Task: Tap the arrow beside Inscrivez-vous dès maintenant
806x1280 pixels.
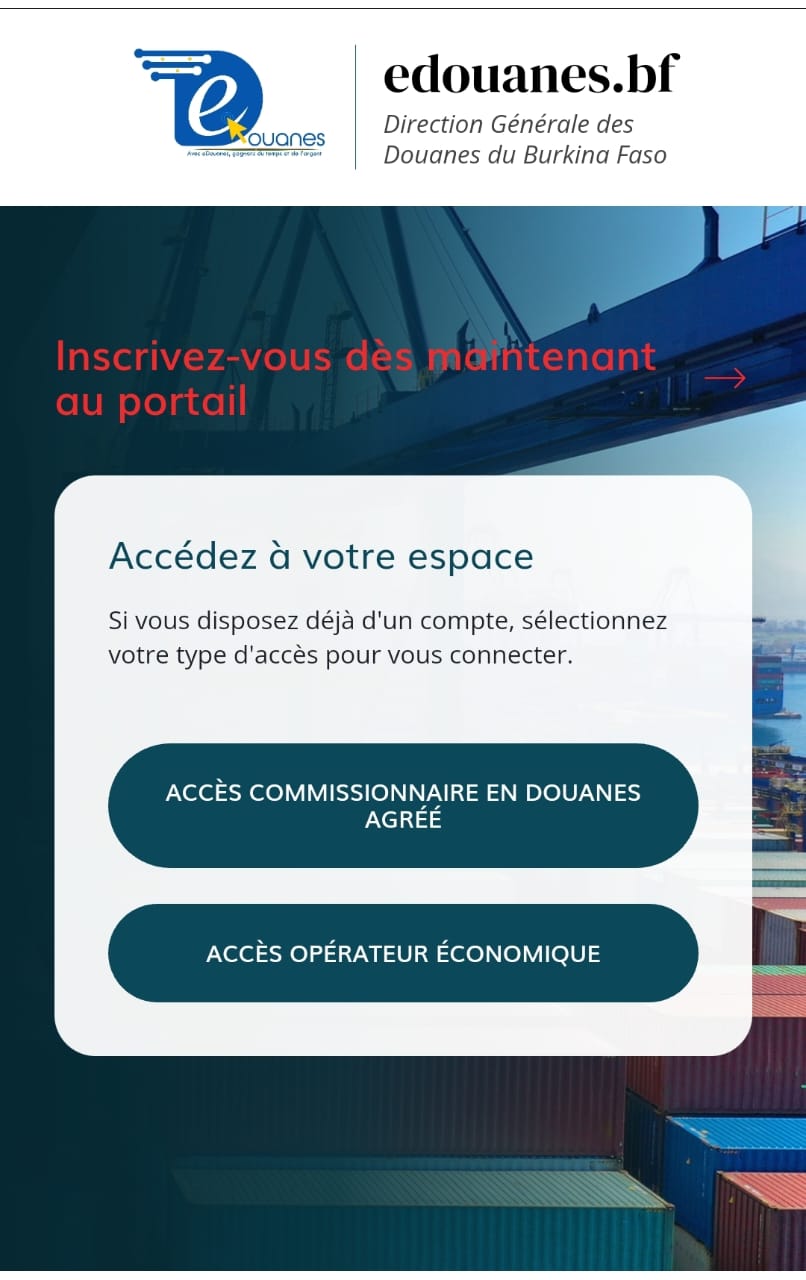Action: coord(725,378)
